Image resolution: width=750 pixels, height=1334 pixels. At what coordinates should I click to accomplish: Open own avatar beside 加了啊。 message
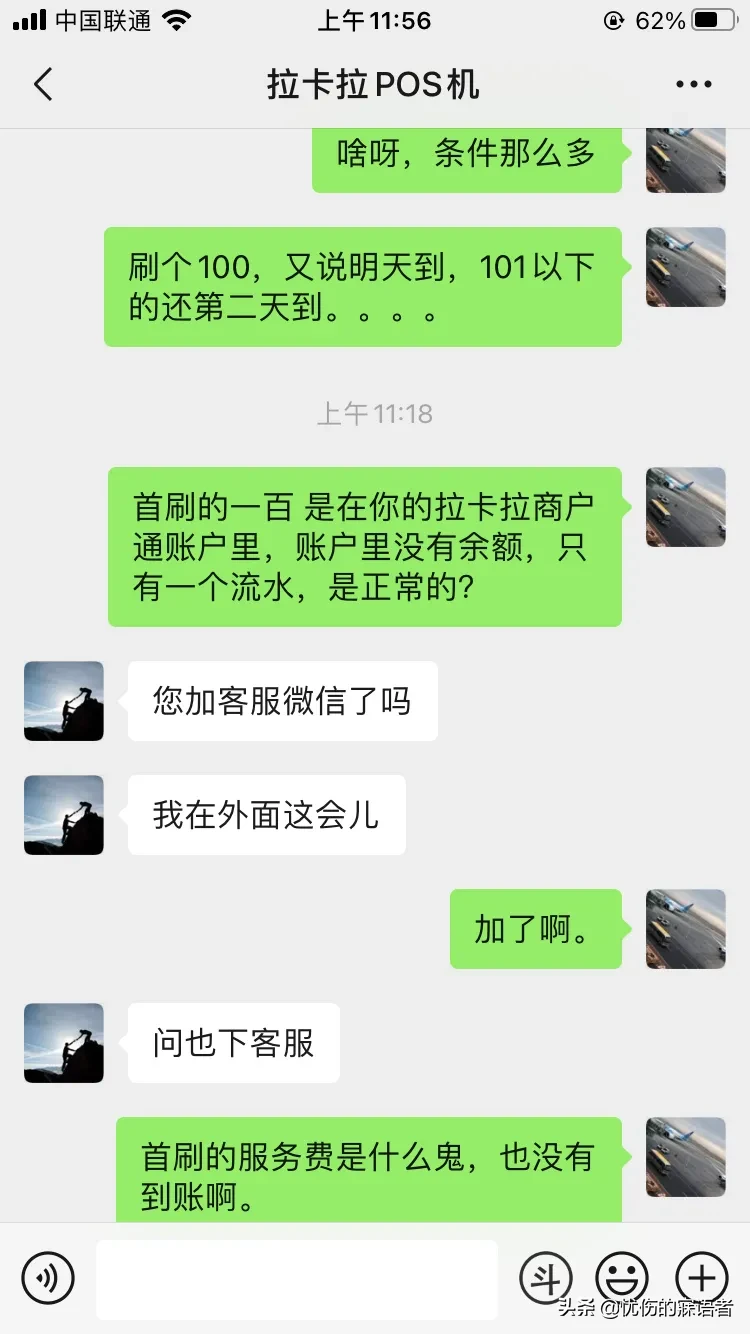[x=686, y=929]
